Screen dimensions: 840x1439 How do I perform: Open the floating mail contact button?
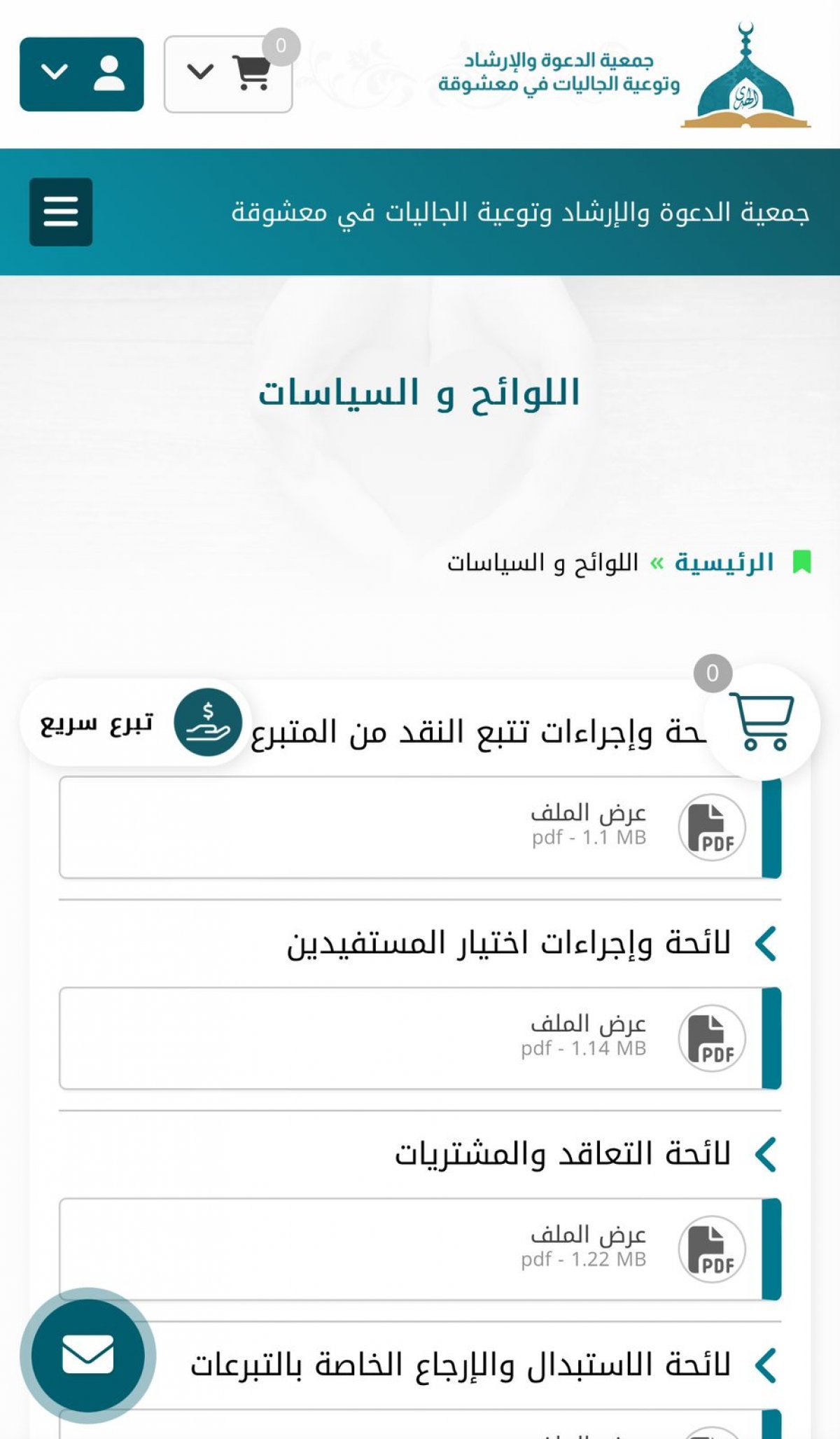pyautogui.click(x=88, y=1355)
